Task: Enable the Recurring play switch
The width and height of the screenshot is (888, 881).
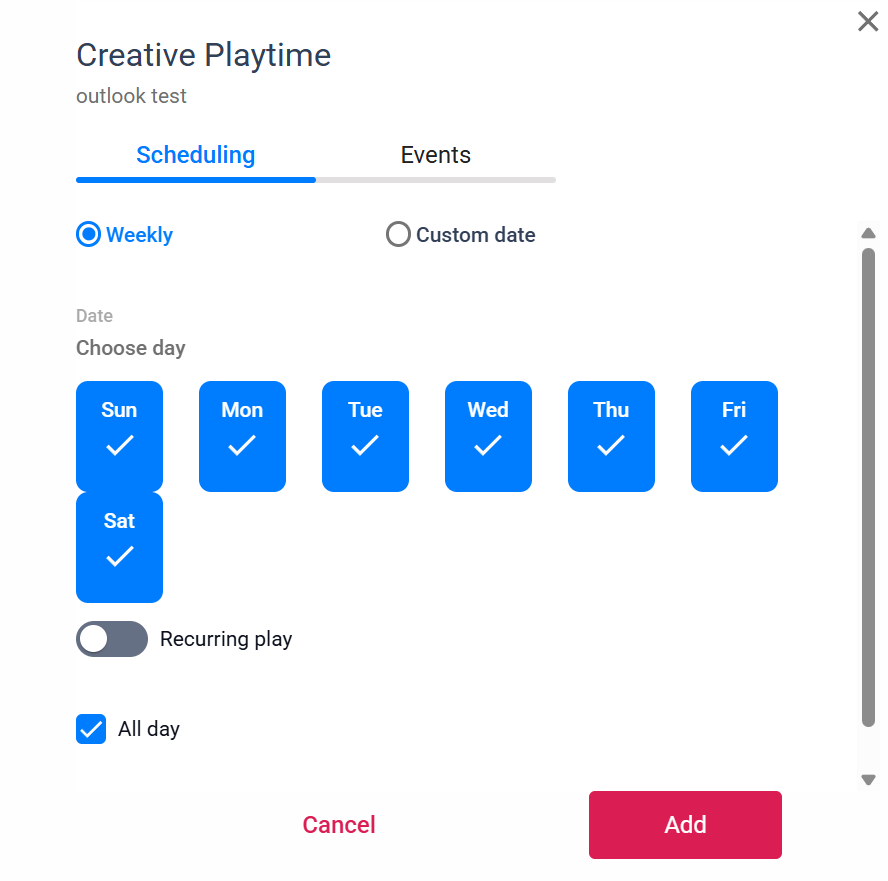Action: click(111, 639)
